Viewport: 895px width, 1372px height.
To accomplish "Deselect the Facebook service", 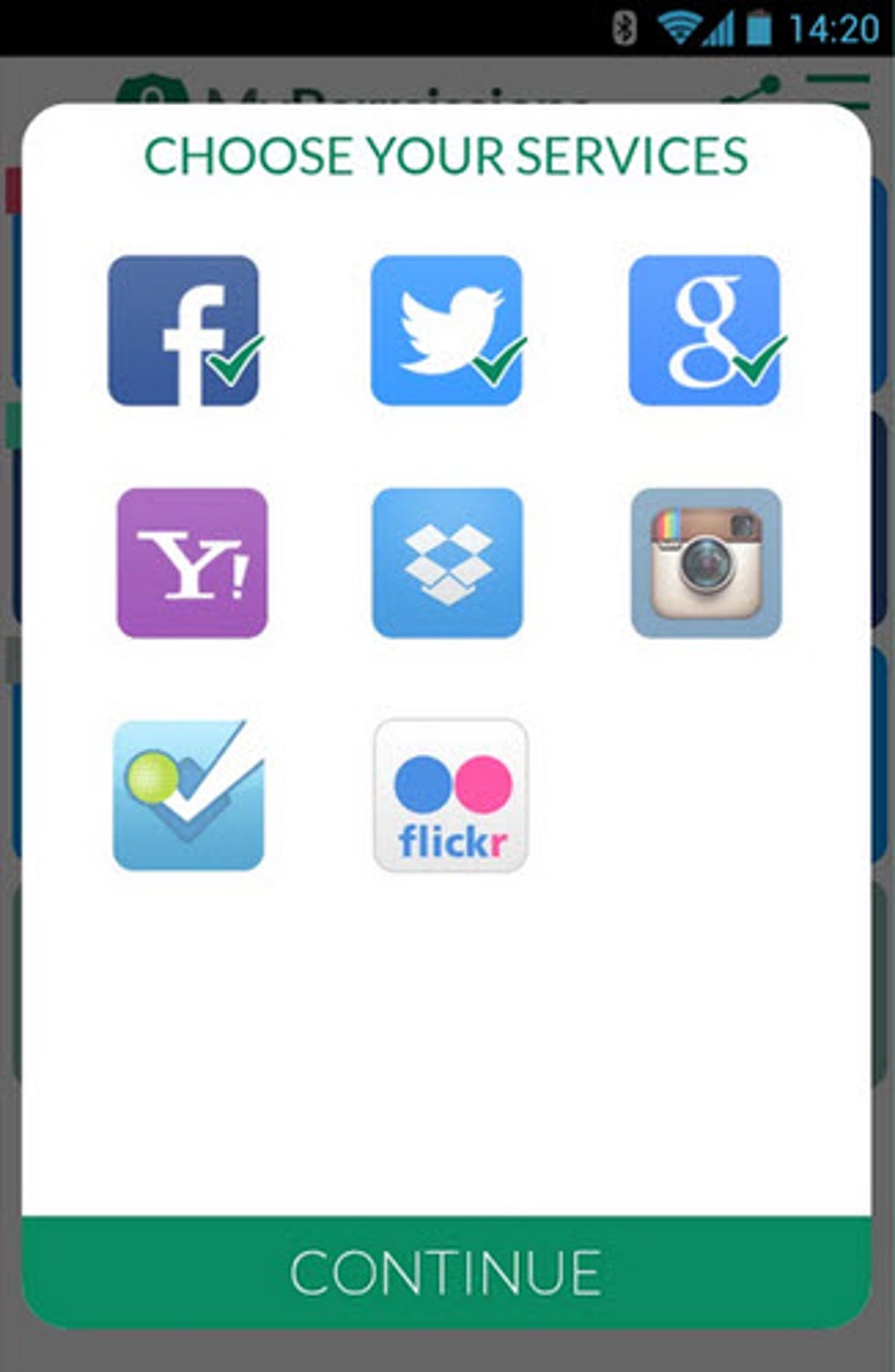I will pos(183,331).
